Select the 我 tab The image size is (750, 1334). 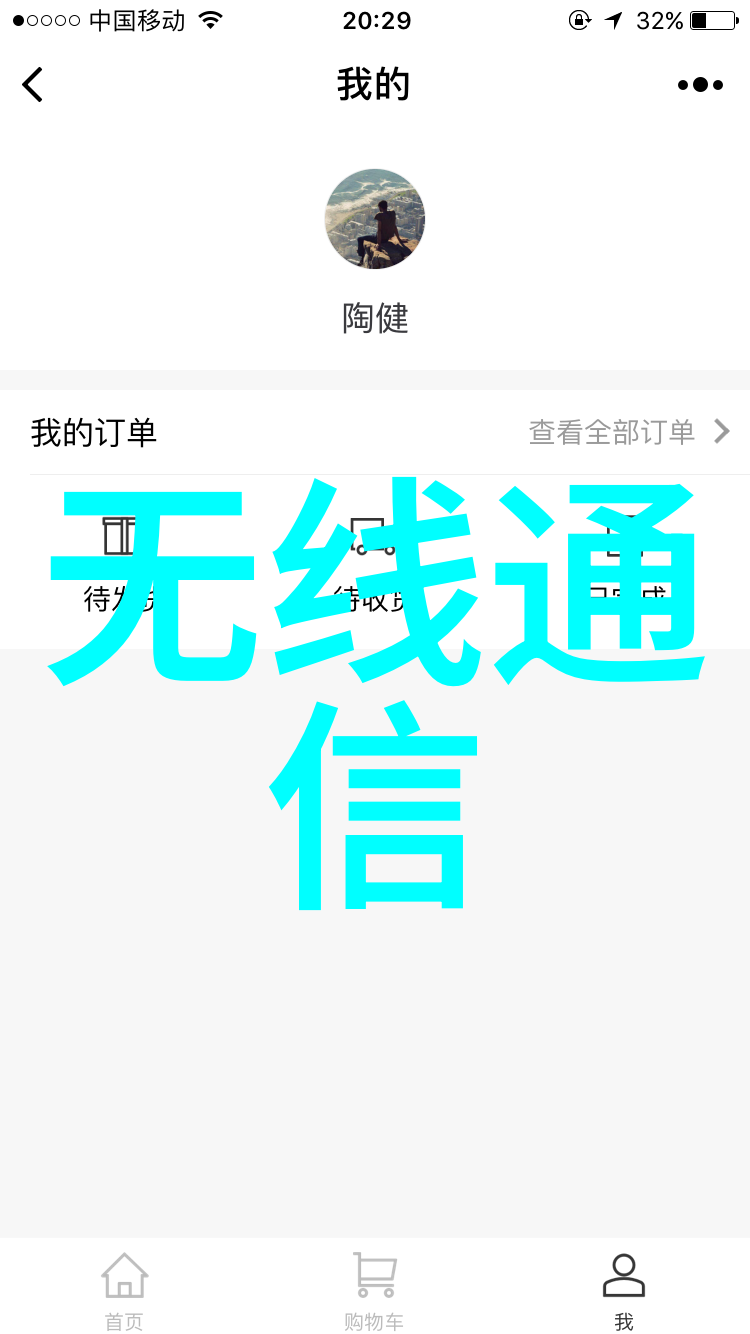tap(624, 1291)
